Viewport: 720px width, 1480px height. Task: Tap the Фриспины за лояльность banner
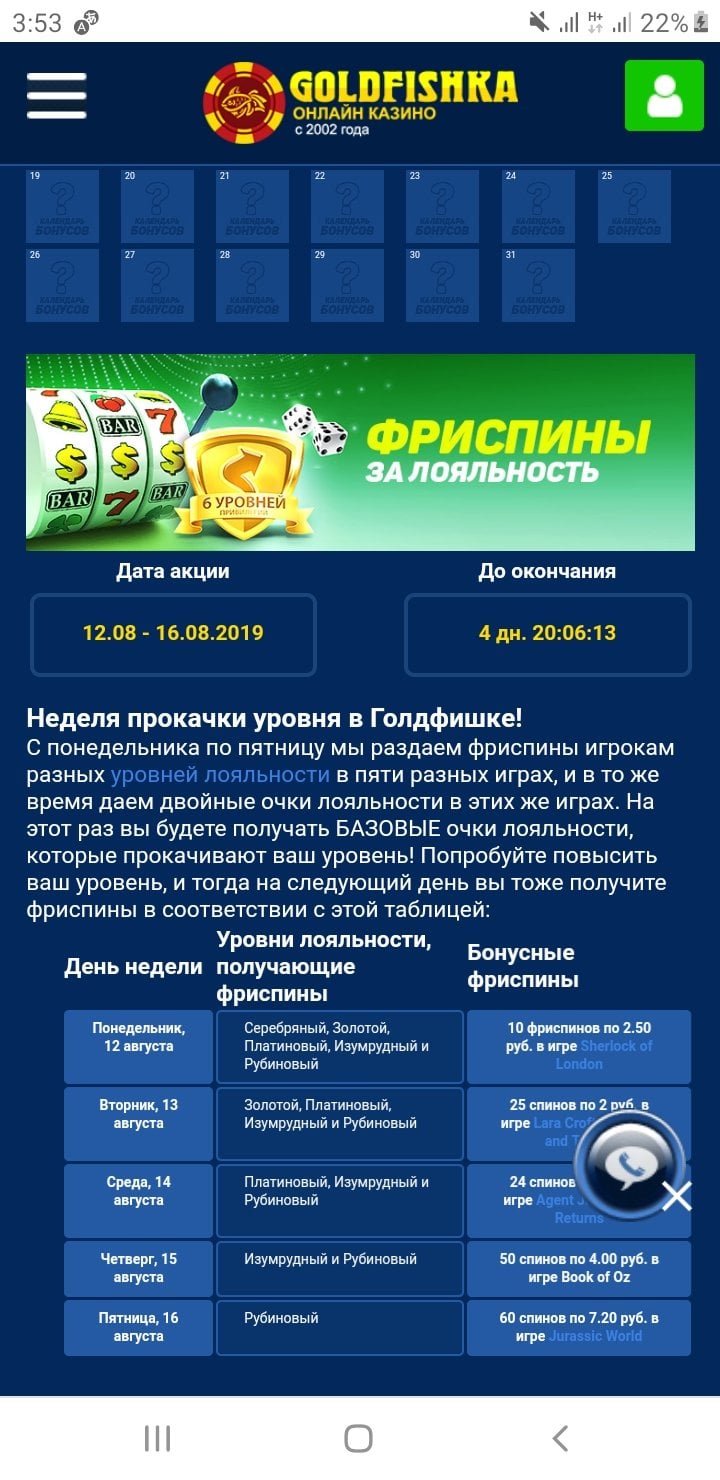pos(360,452)
